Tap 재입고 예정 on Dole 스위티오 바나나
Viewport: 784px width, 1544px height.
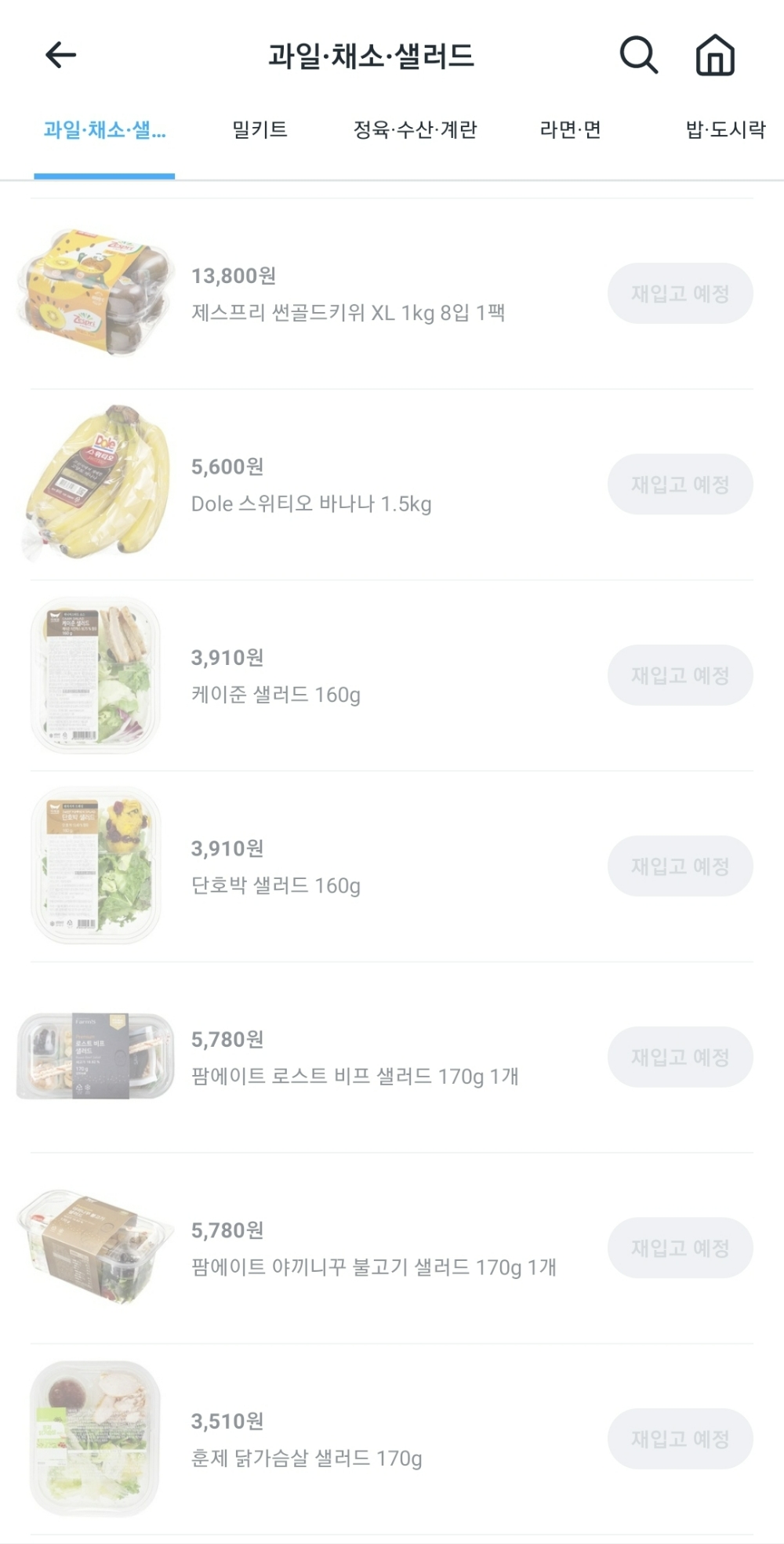680,484
